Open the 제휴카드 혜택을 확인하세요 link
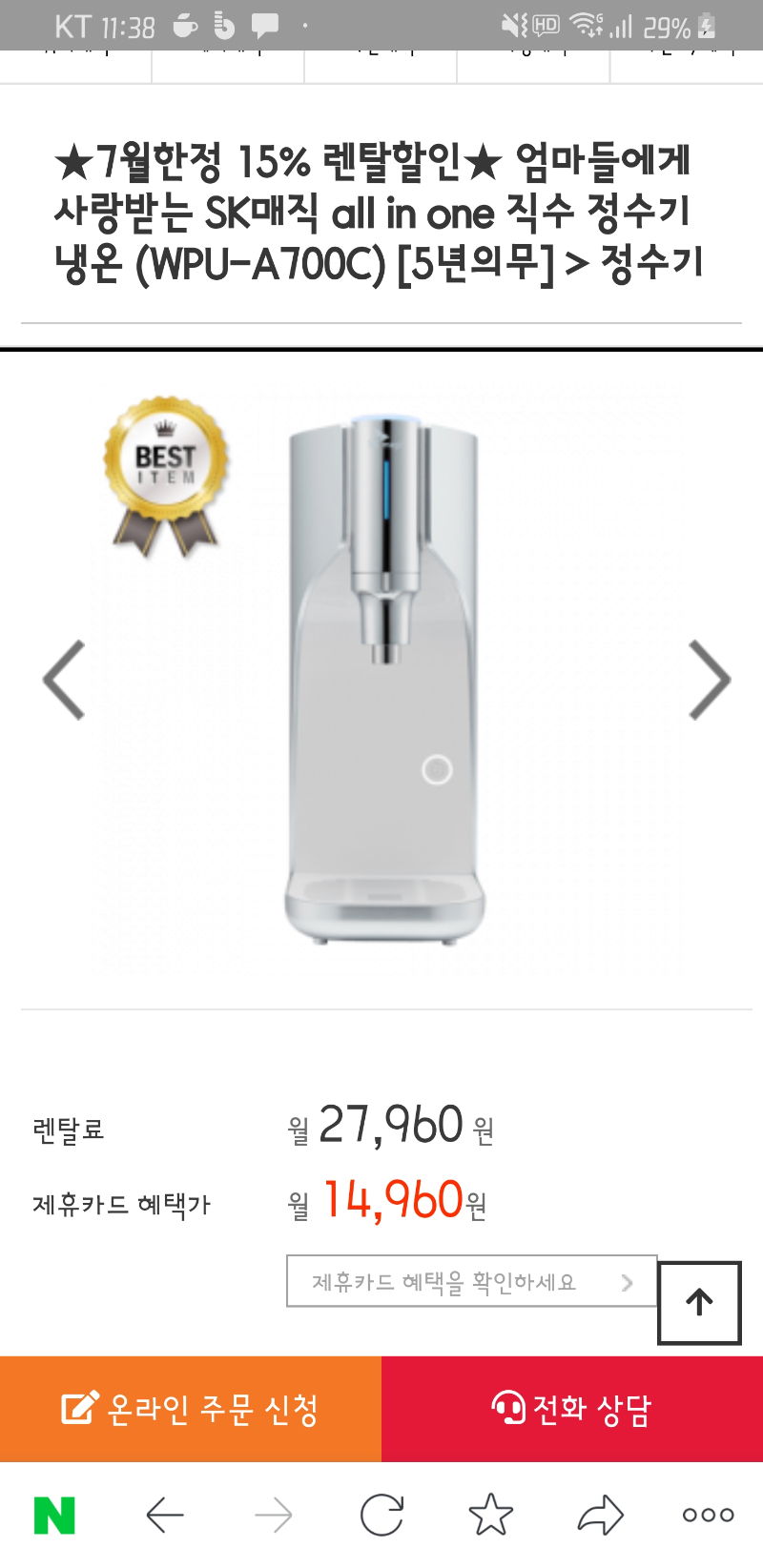 pos(471,1281)
